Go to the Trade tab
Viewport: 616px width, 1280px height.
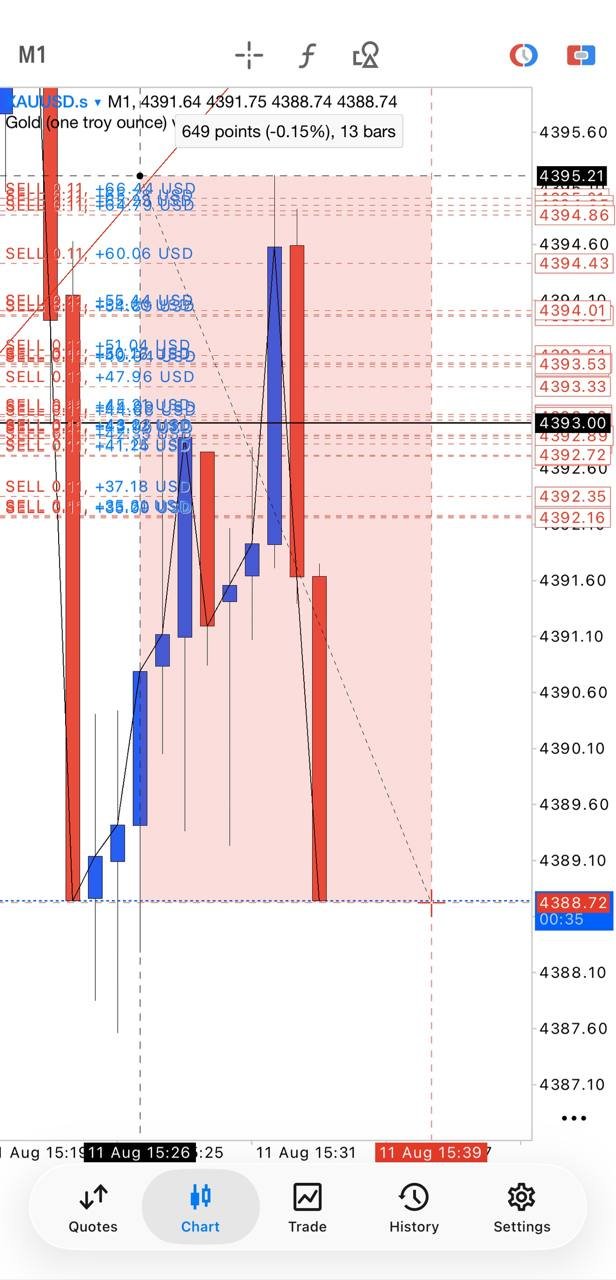[307, 1208]
